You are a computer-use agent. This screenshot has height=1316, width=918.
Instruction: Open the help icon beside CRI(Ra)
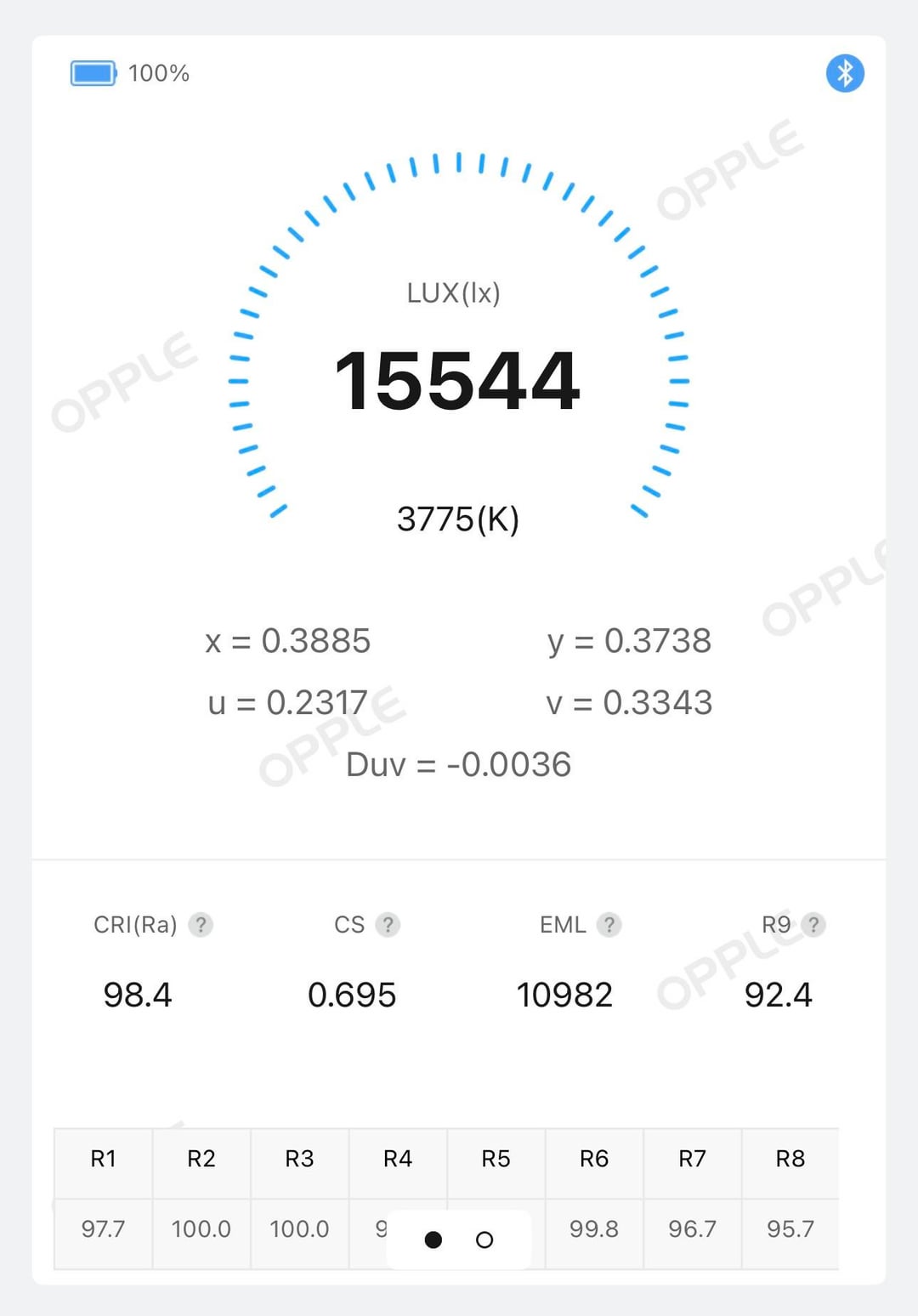[x=201, y=925]
